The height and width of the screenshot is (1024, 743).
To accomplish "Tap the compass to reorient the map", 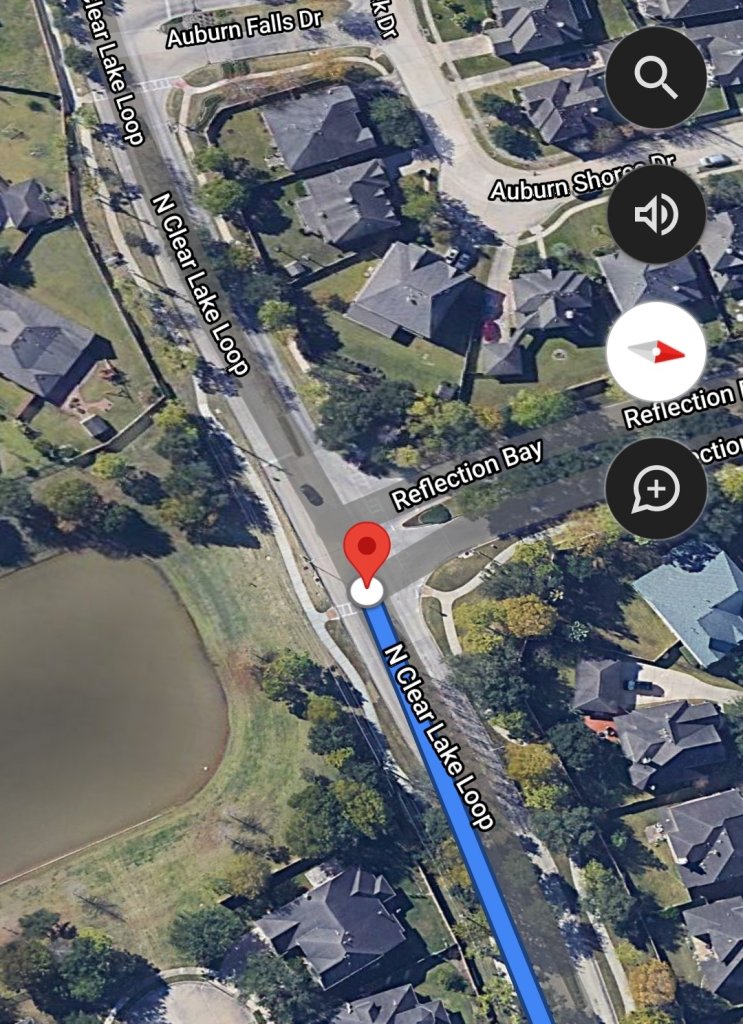I will (x=656, y=351).
